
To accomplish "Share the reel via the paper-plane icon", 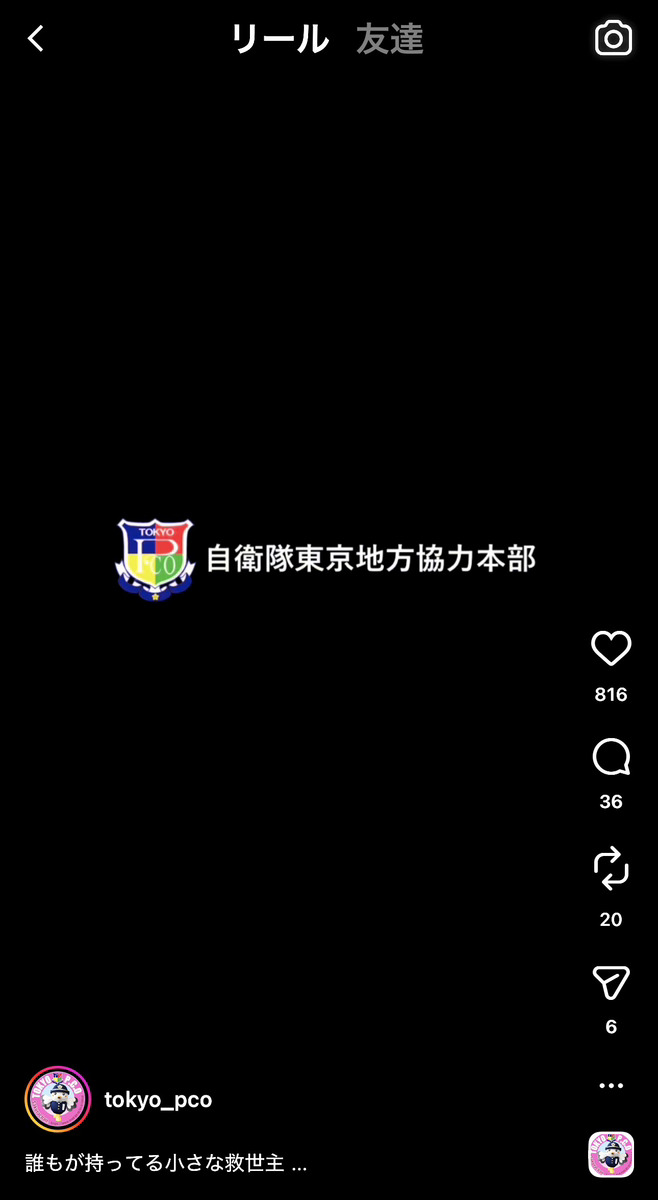I will pyautogui.click(x=610, y=983).
